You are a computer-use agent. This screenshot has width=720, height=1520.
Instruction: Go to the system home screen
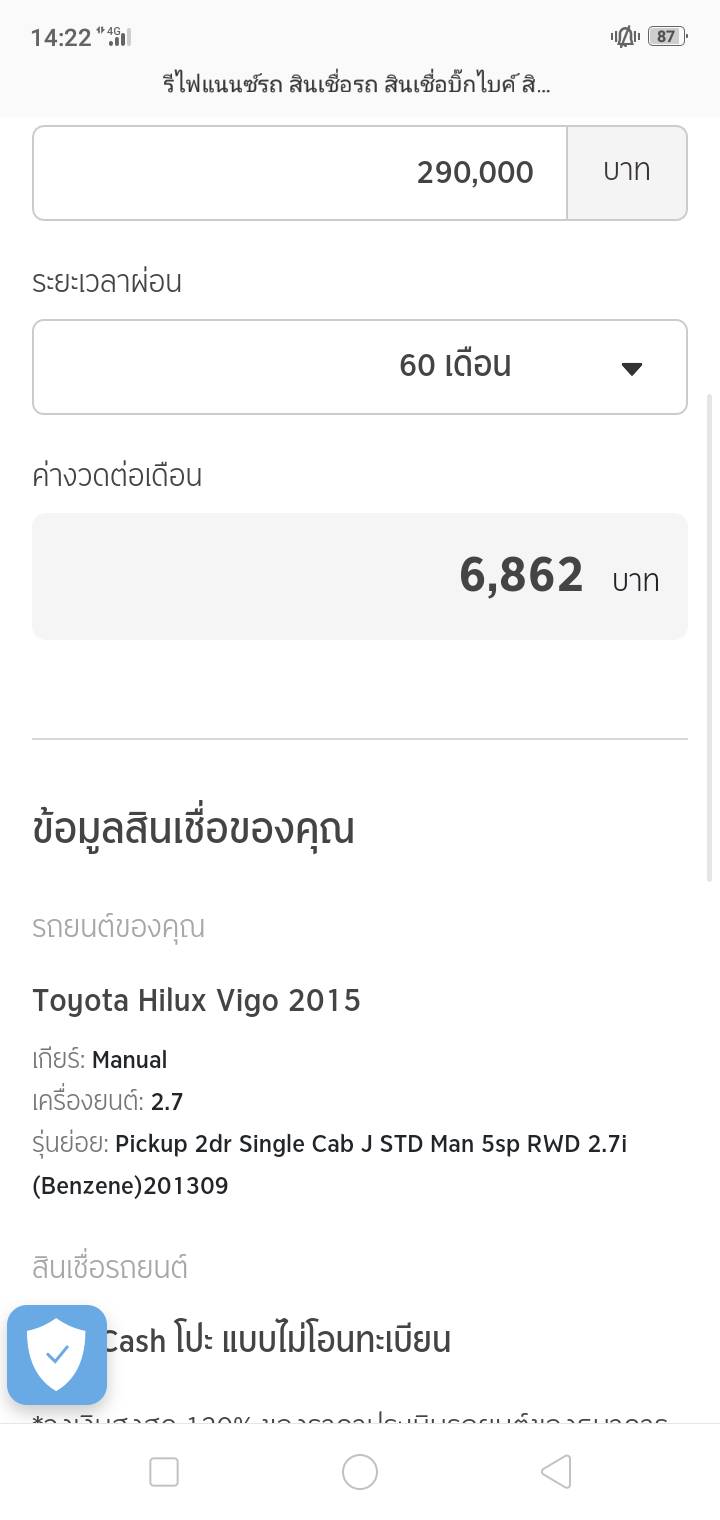click(360, 1472)
